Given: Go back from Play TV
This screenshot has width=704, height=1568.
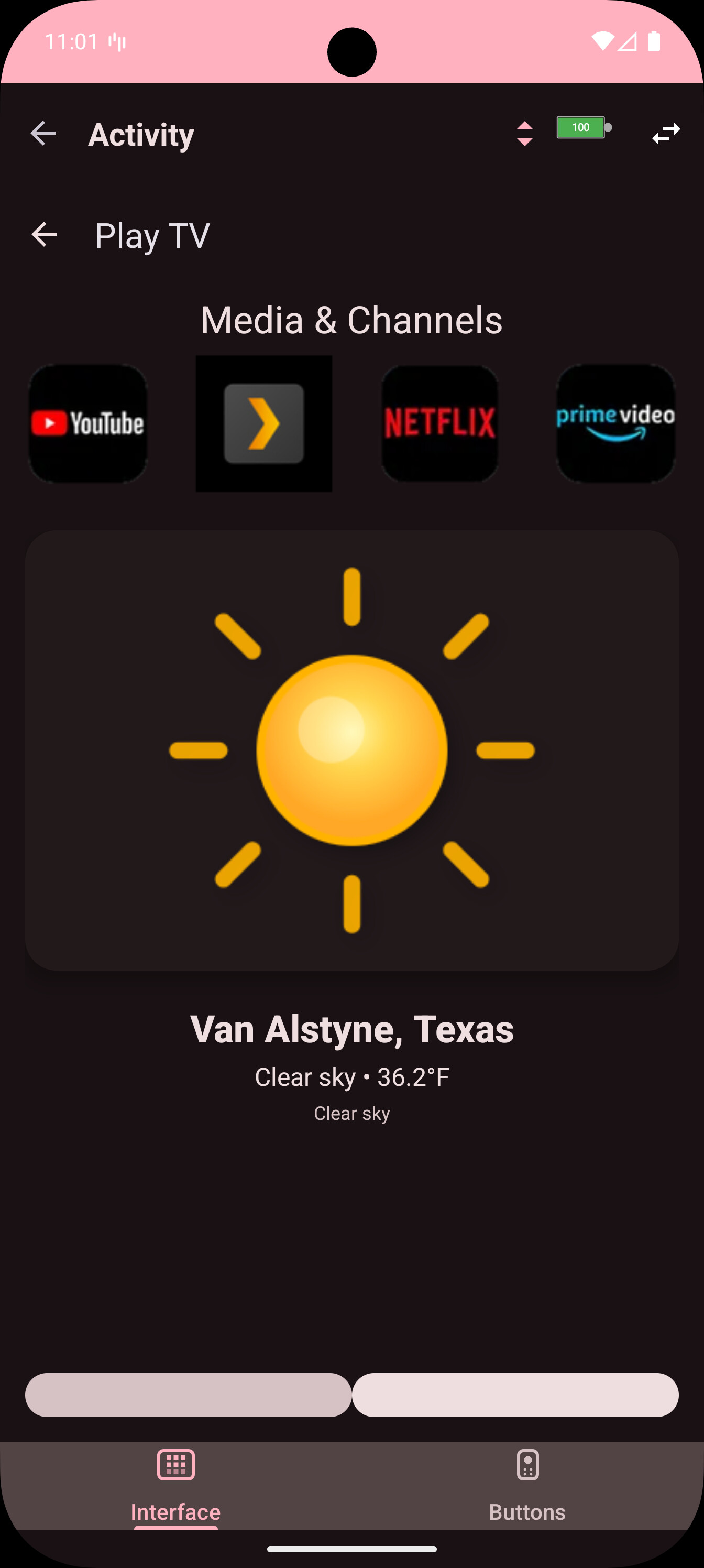Looking at the screenshot, I should point(44,235).
